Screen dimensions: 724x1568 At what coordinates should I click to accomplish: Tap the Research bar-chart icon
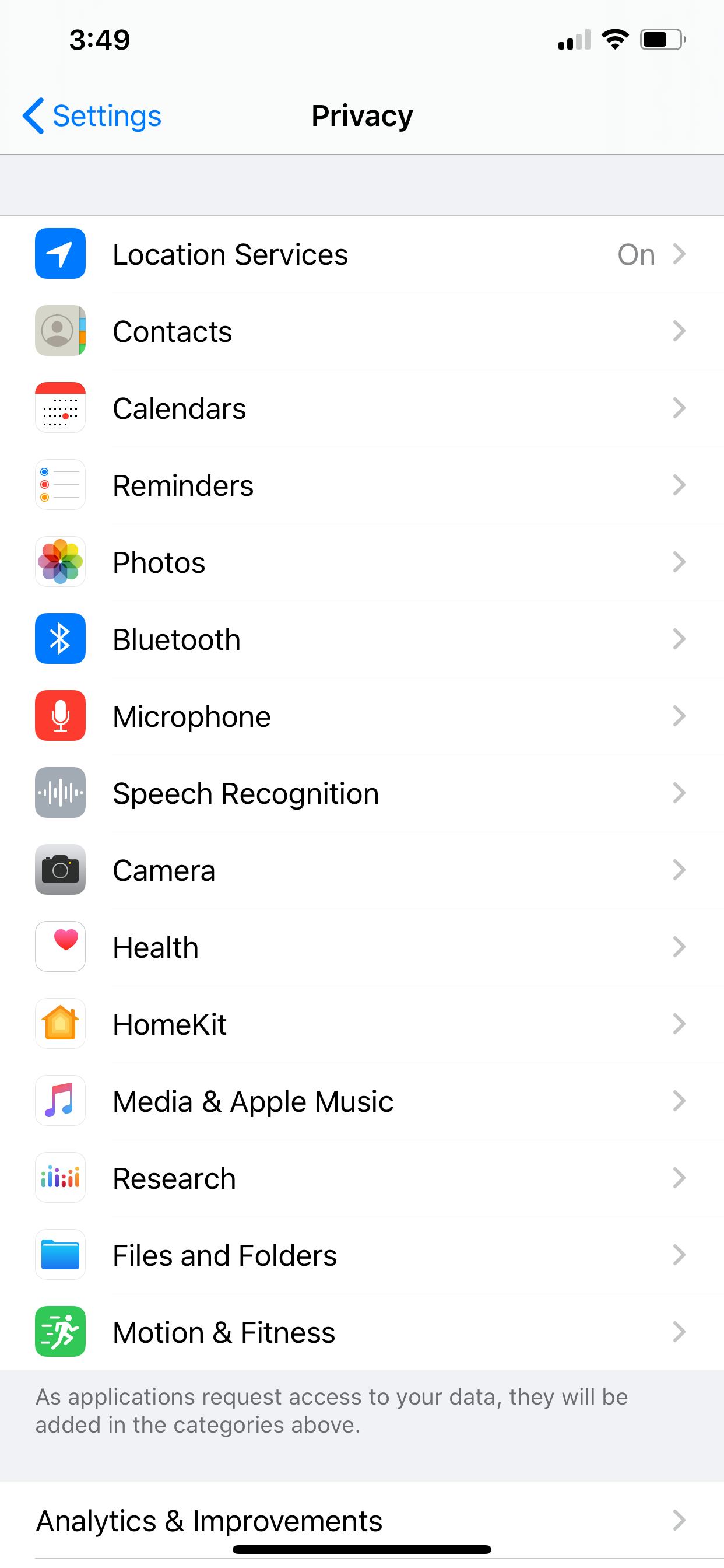coord(60,1177)
